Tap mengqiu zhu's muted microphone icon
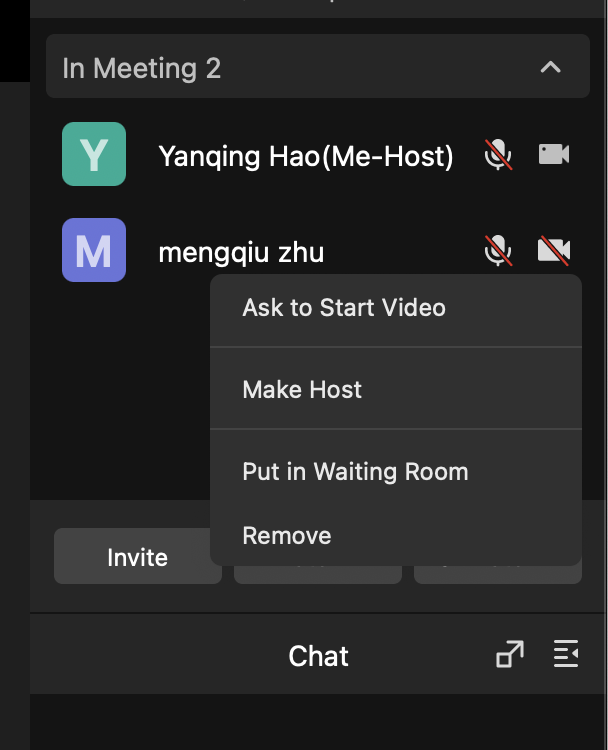 click(498, 250)
